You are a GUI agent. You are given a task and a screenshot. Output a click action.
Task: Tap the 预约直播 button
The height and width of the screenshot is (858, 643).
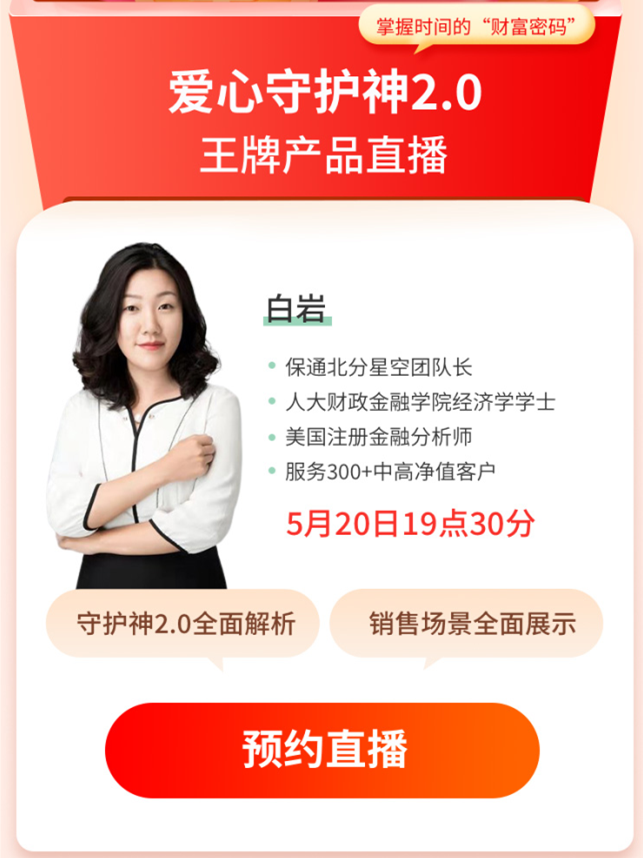point(322,750)
